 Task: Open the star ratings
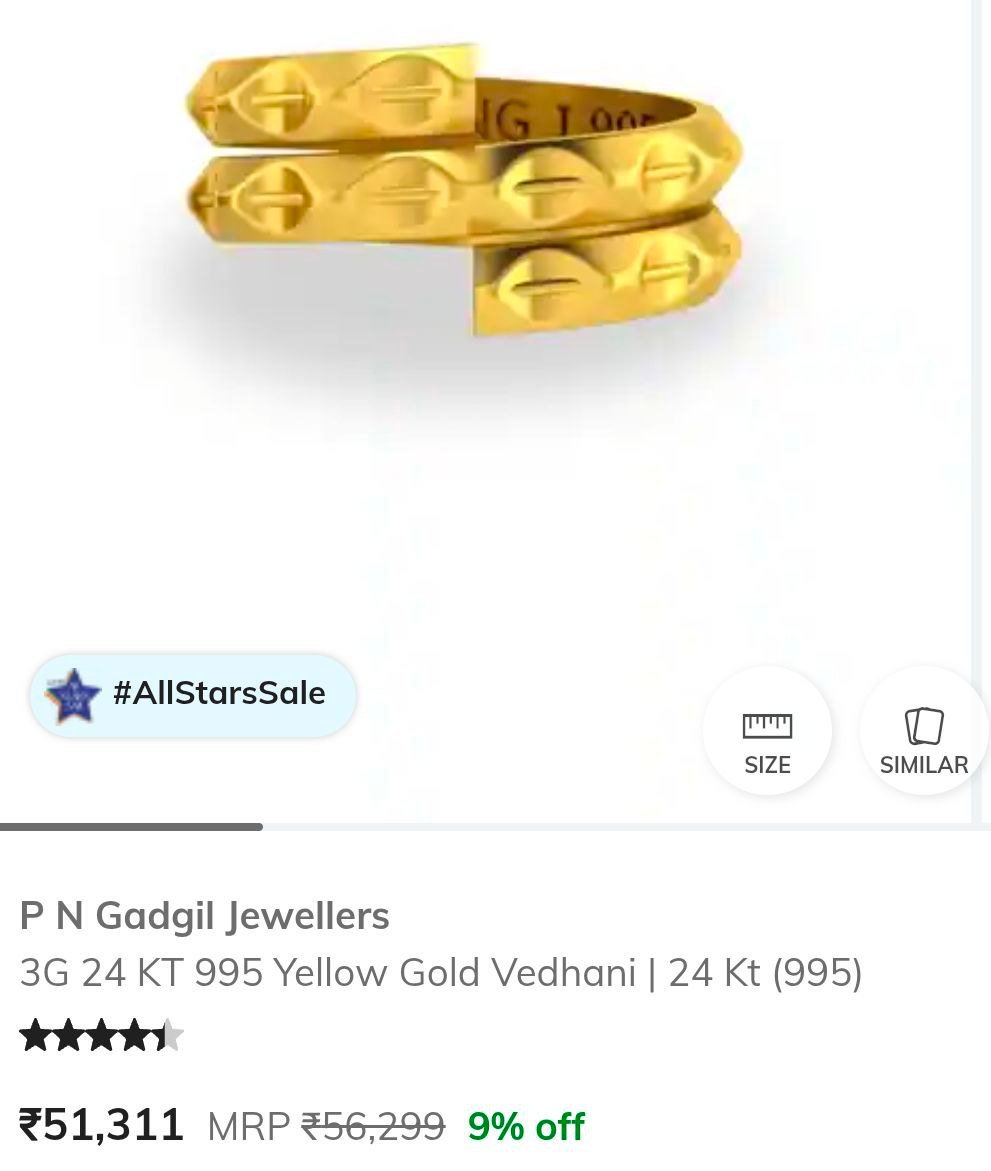pyautogui.click(x=101, y=1036)
